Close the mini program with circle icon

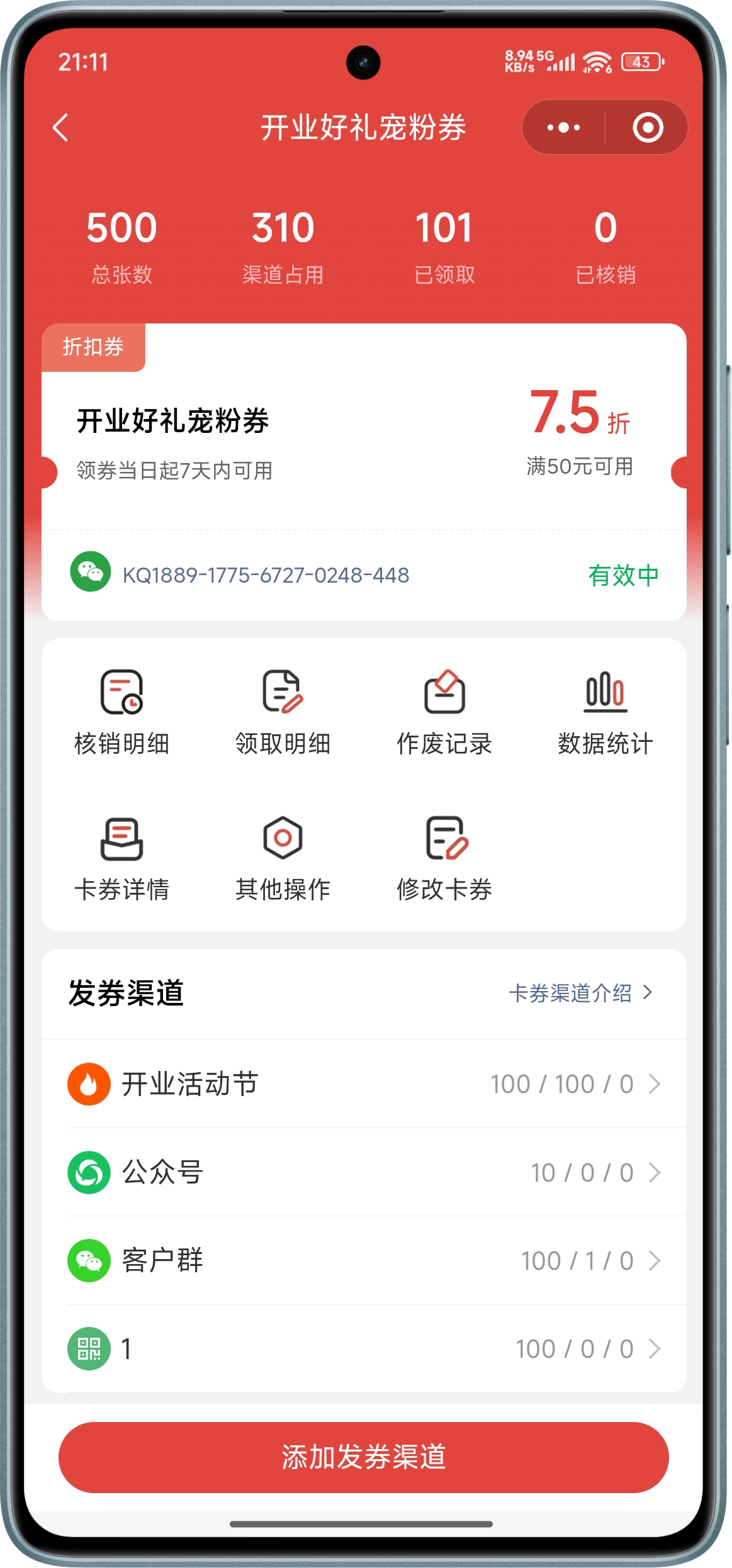(647, 128)
